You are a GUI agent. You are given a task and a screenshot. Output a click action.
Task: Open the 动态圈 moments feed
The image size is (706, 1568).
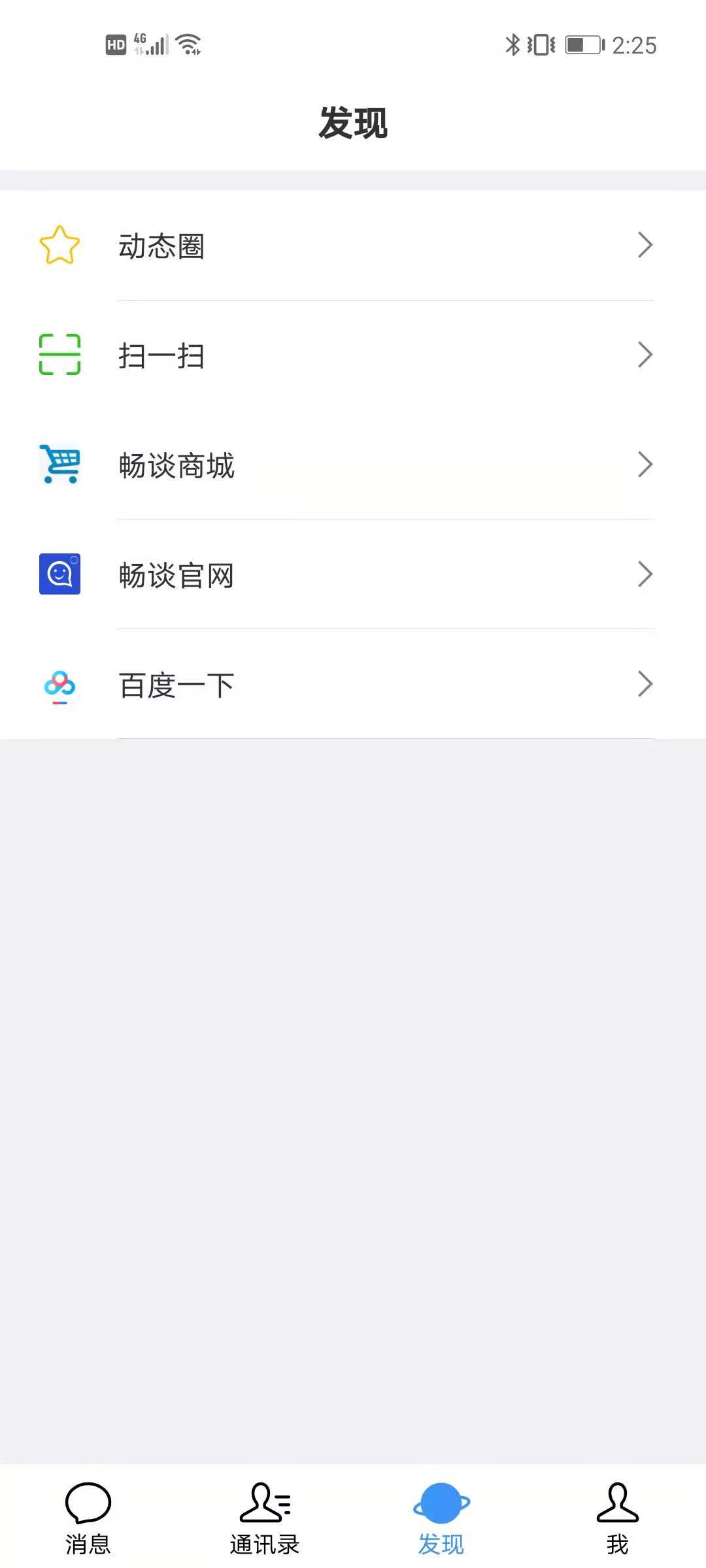(x=353, y=246)
